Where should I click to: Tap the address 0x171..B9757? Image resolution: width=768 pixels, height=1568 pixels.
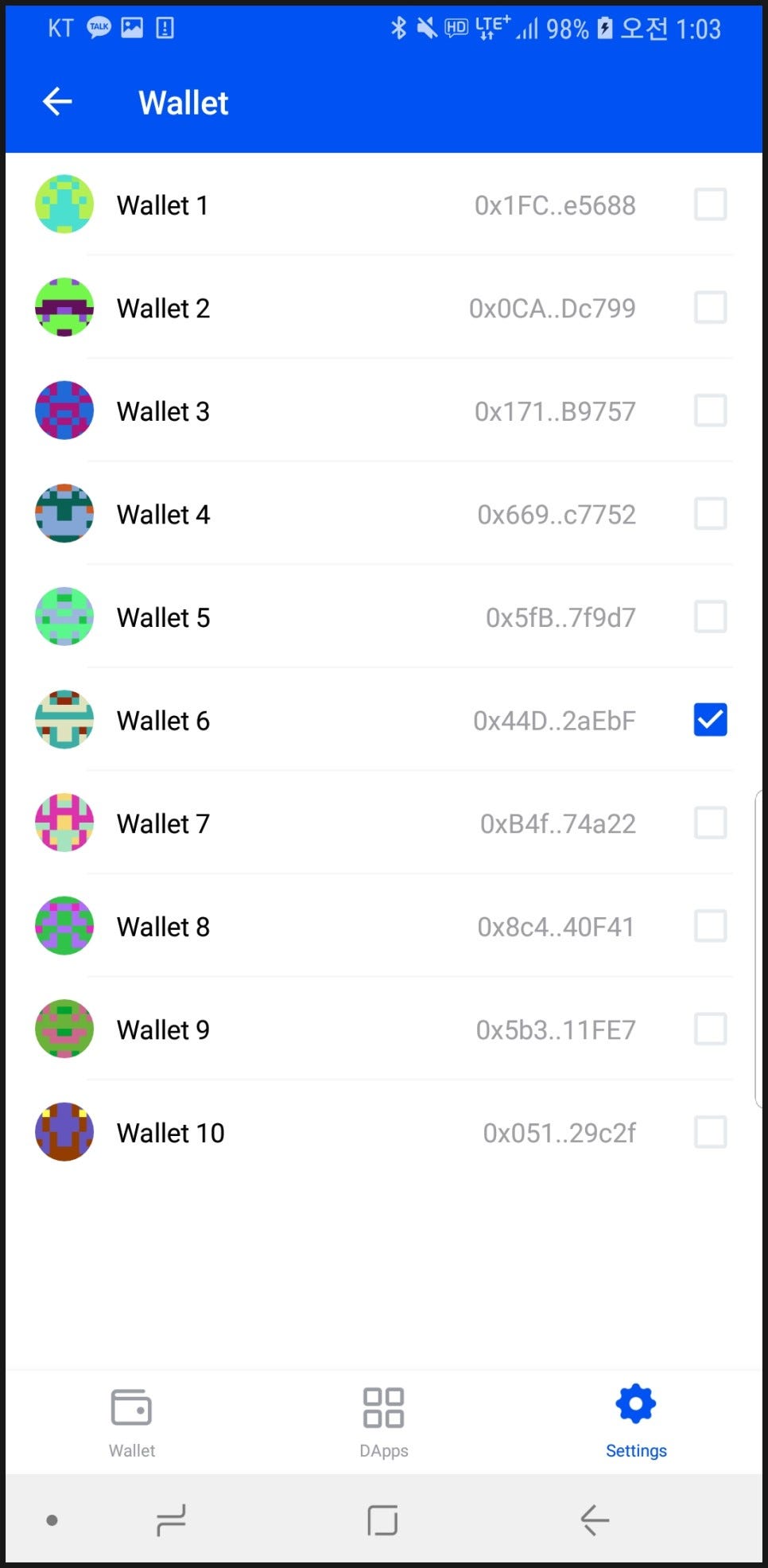click(555, 410)
